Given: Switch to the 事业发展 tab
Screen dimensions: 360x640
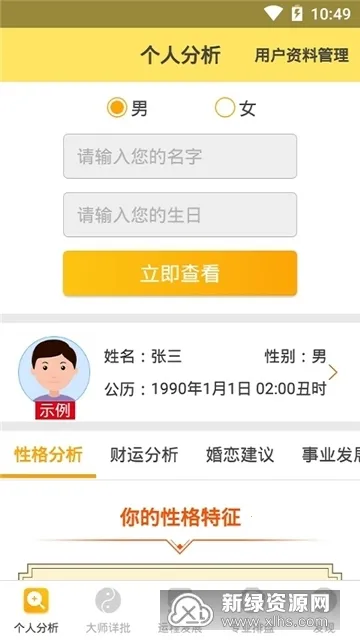Looking at the screenshot, I should click(331, 455).
